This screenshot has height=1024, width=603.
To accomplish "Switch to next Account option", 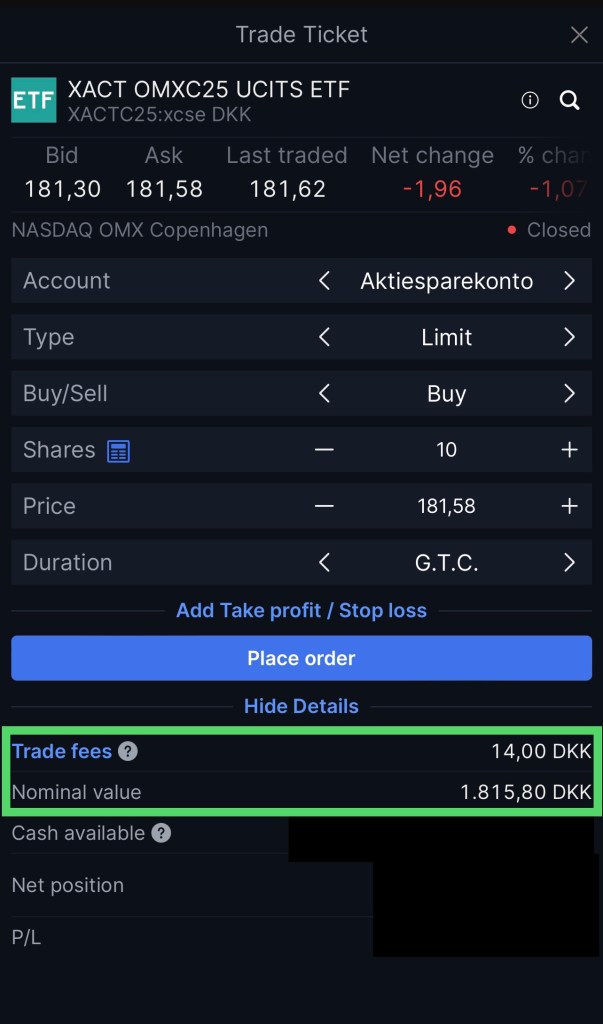I will (569, 281).
